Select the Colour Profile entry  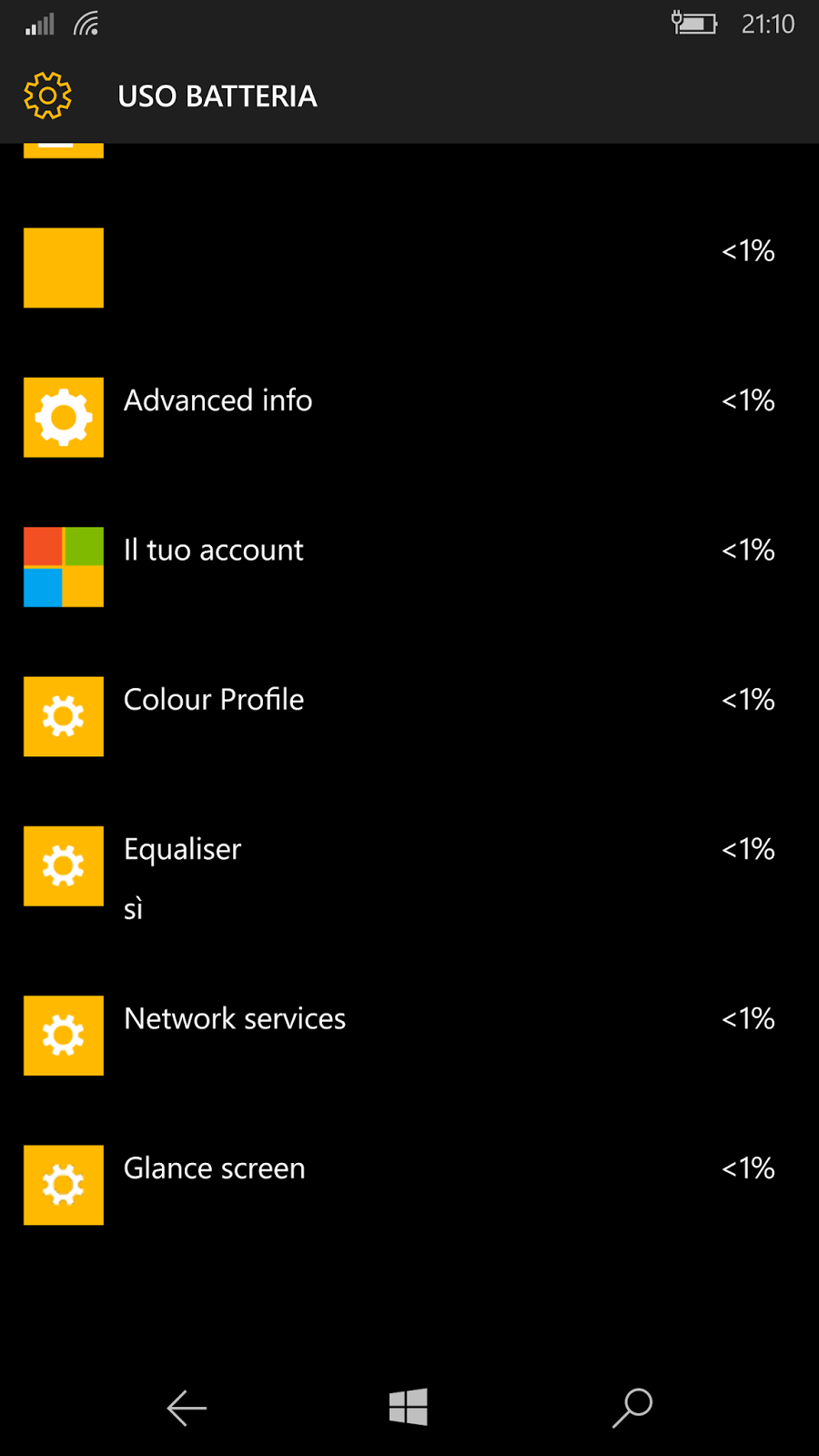point(409,716)
